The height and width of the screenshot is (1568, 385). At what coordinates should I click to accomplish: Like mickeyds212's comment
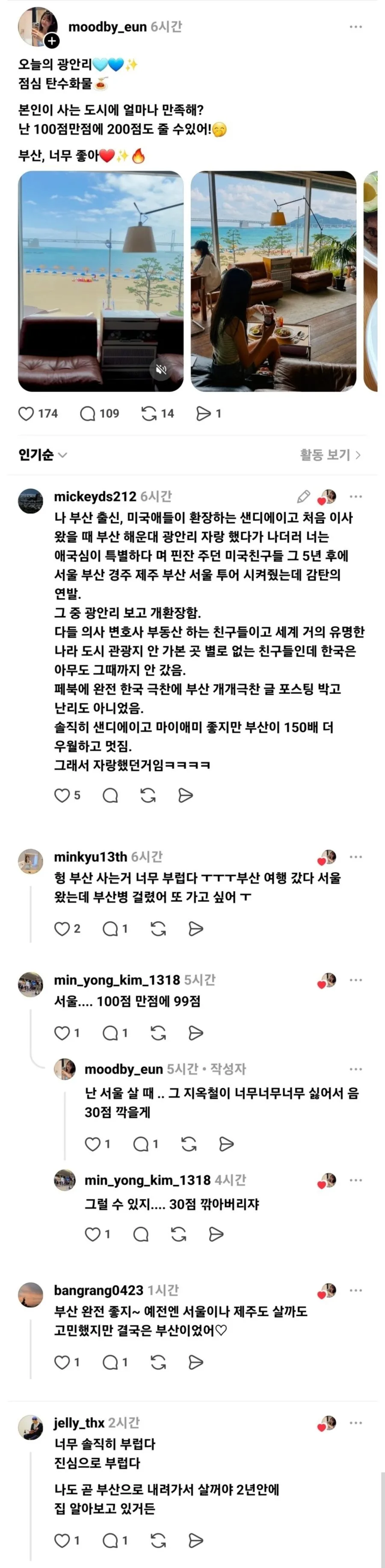pyautogui.click(x=62, y=796)
